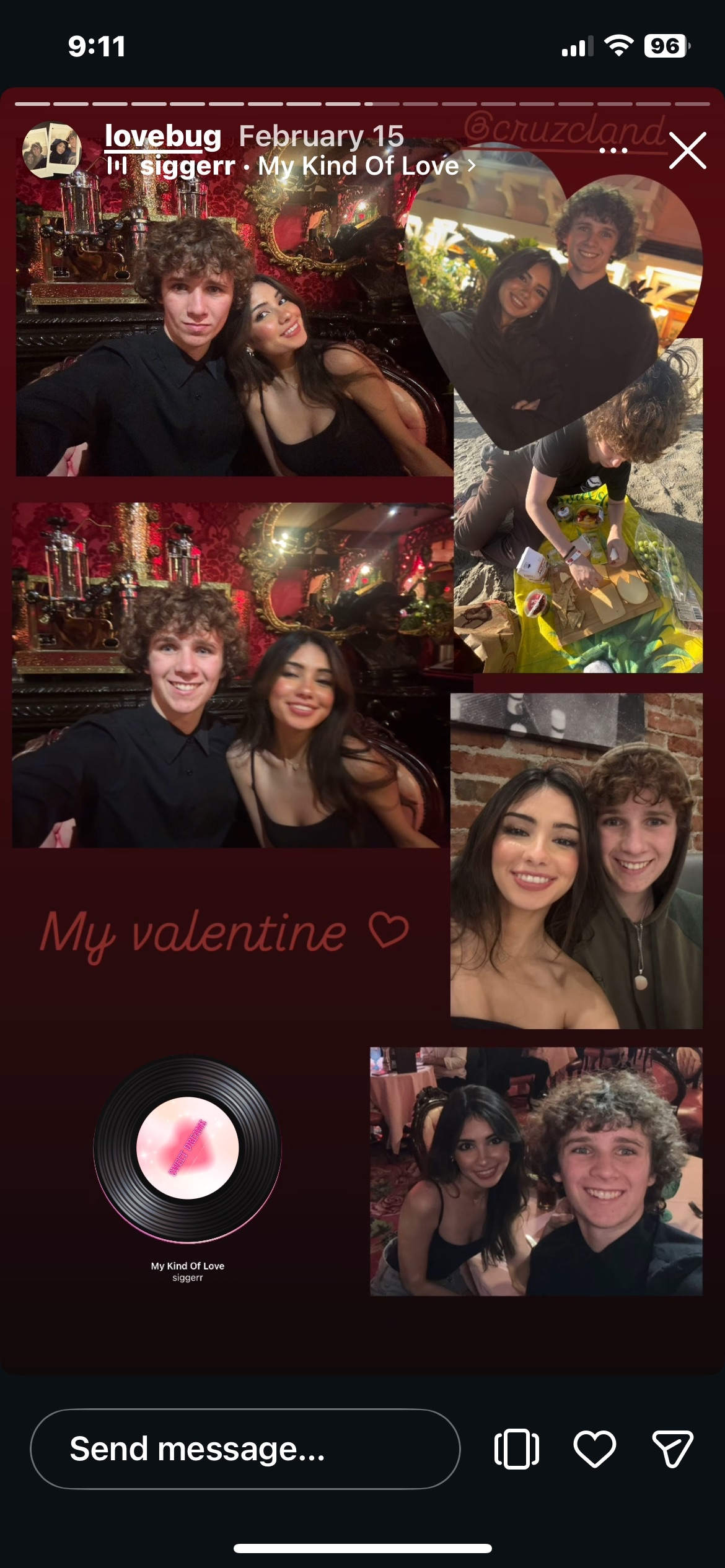
Task: Tap the Send message field
Action: pyautogui.click(x=245, y=1448)
